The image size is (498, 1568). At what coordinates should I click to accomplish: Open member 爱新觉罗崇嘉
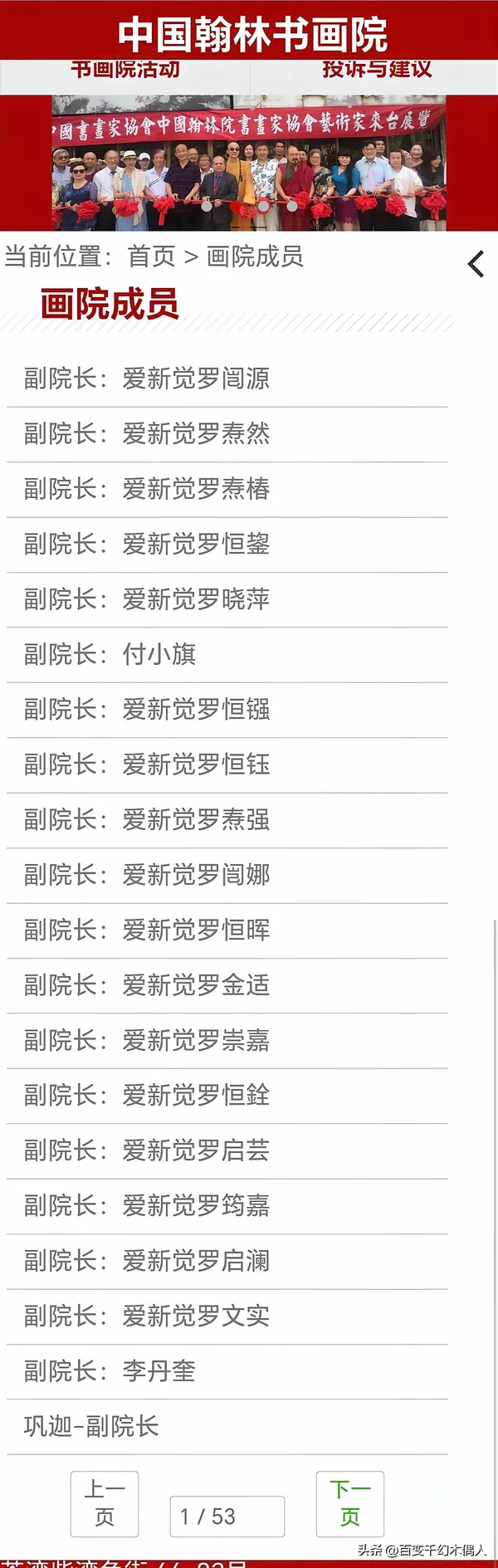227,1041
